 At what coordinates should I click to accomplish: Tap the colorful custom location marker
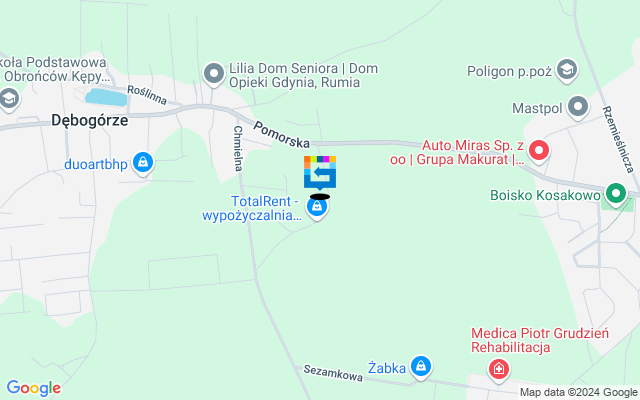coord(320,173)
